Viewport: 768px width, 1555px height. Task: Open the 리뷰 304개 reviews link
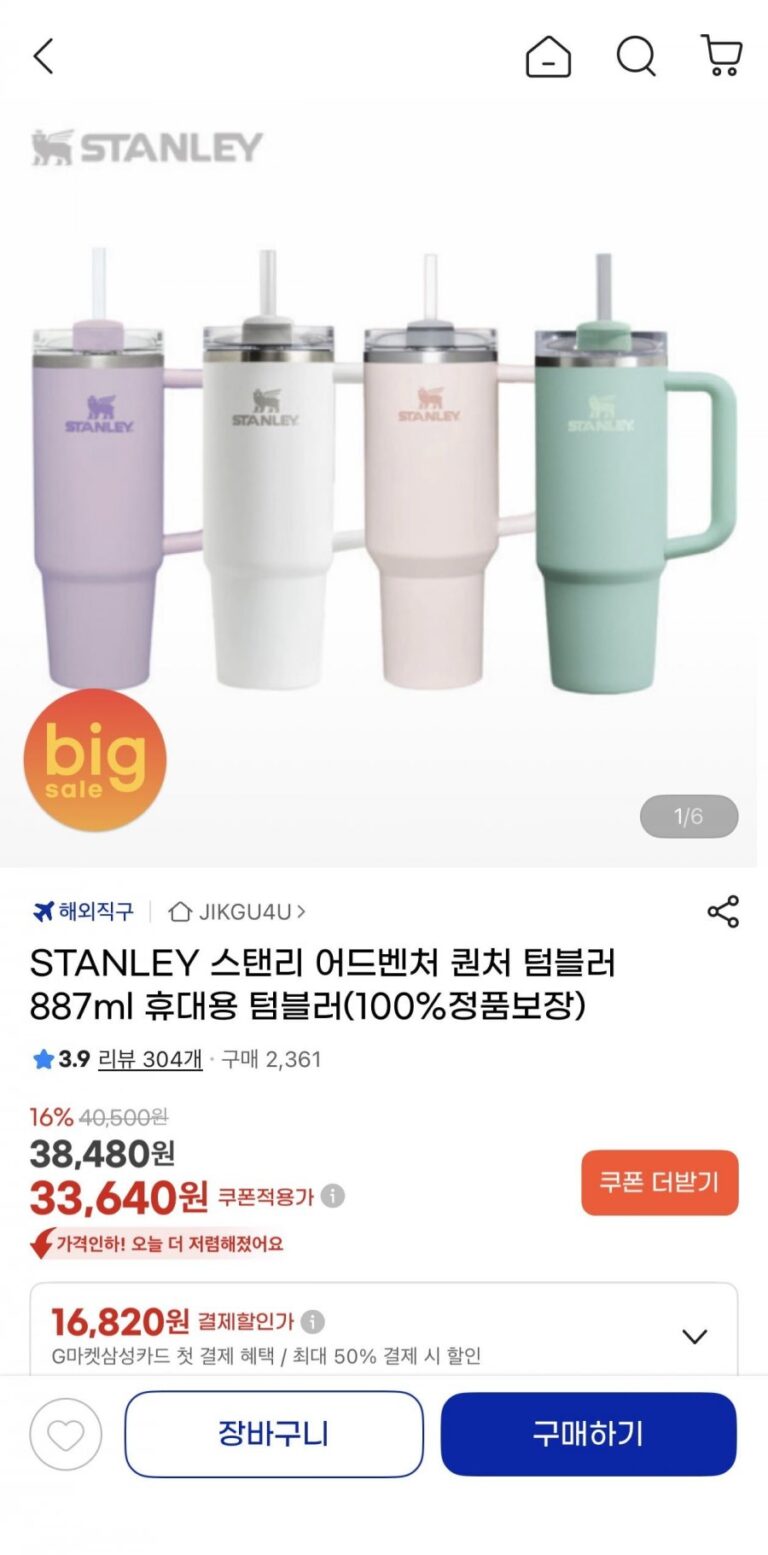(150, 1059)
